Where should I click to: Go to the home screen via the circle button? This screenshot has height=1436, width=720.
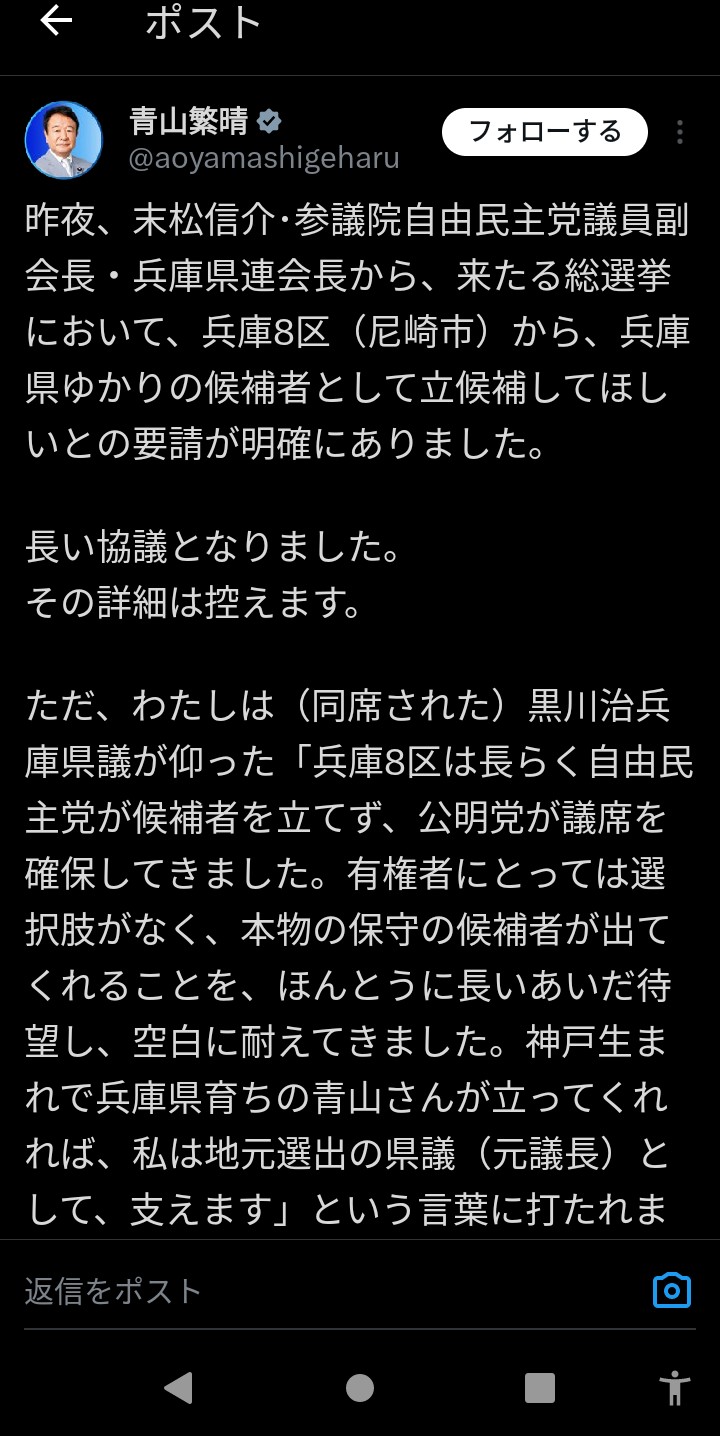point(360,1388)
